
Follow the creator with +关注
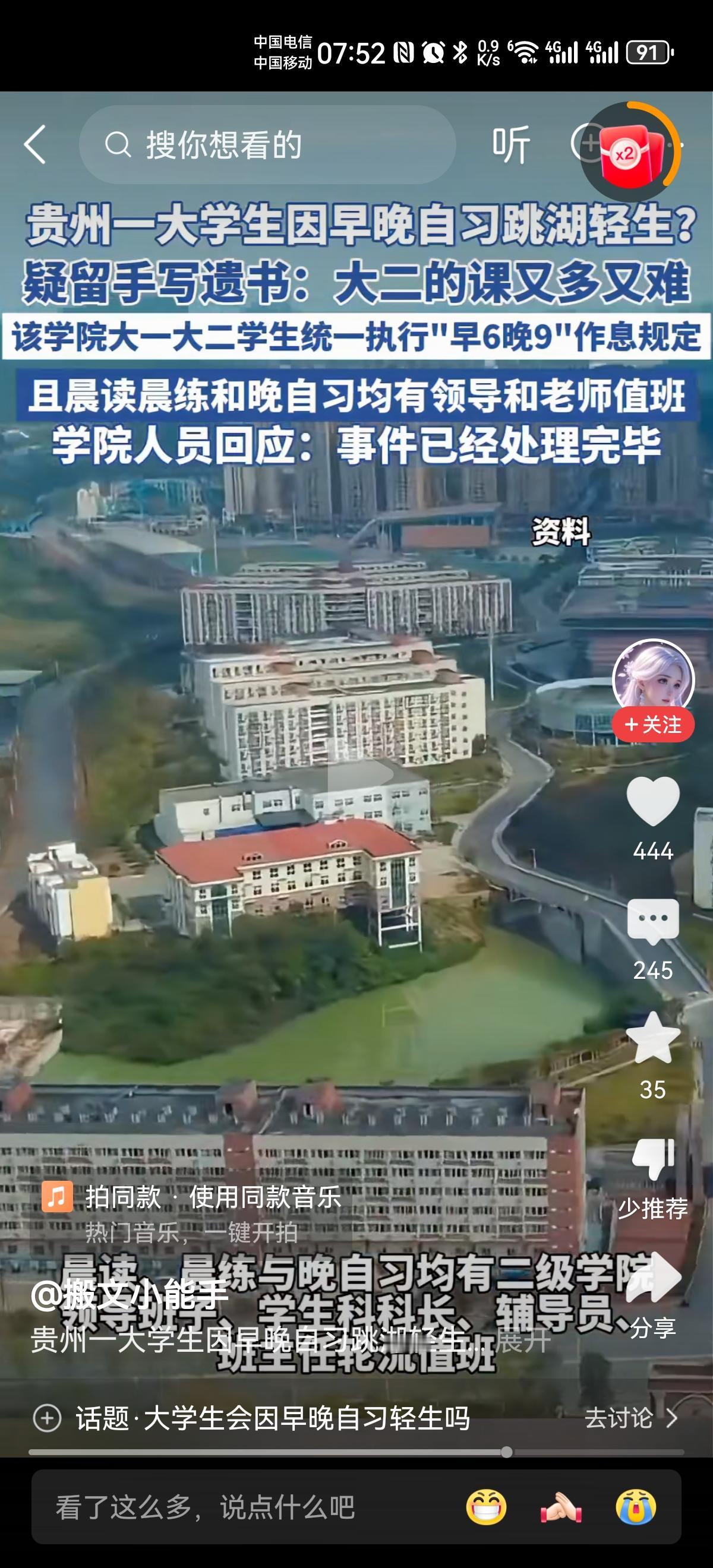click(653, 725)
